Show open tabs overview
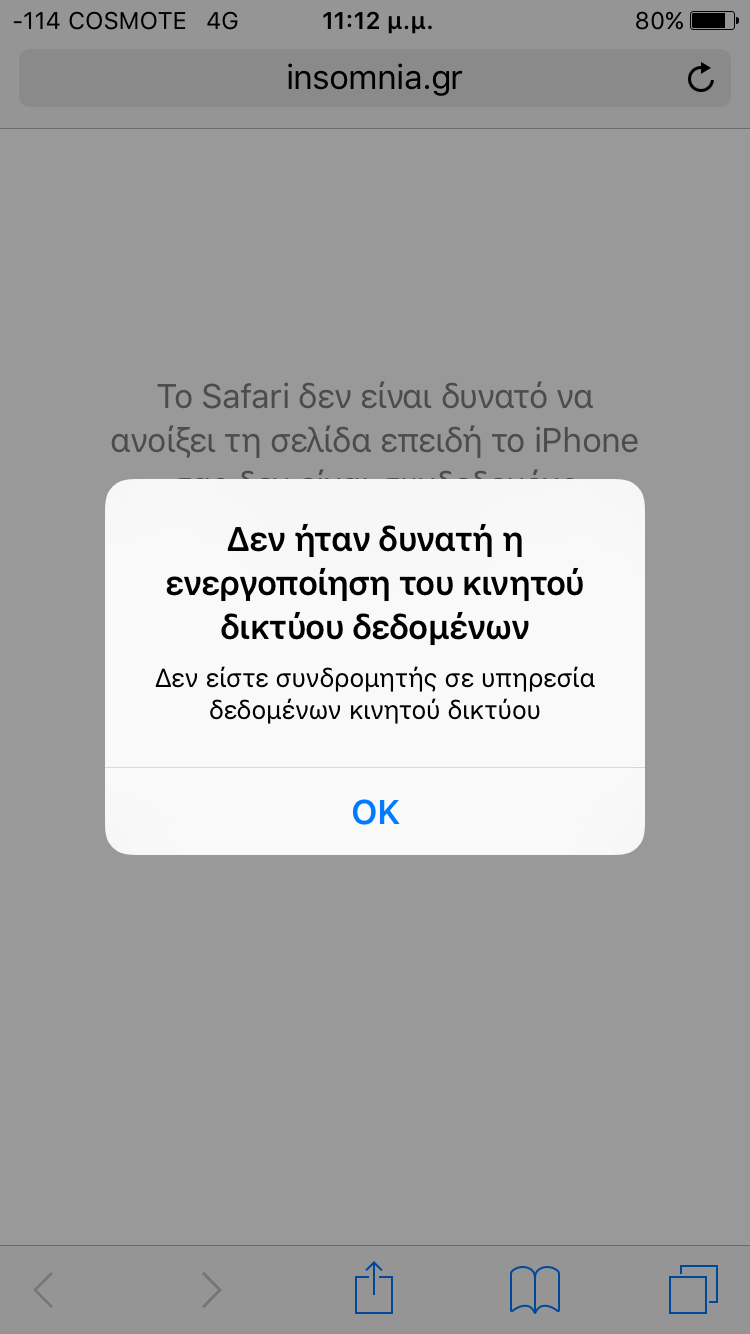Viewport: 750px width, 1334px height. (693, 1290)
